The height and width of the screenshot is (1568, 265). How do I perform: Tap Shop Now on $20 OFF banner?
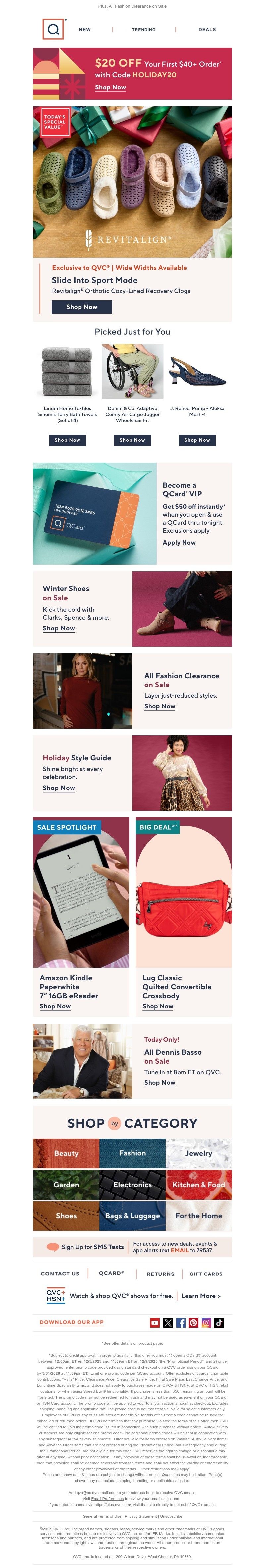[110, 87]
